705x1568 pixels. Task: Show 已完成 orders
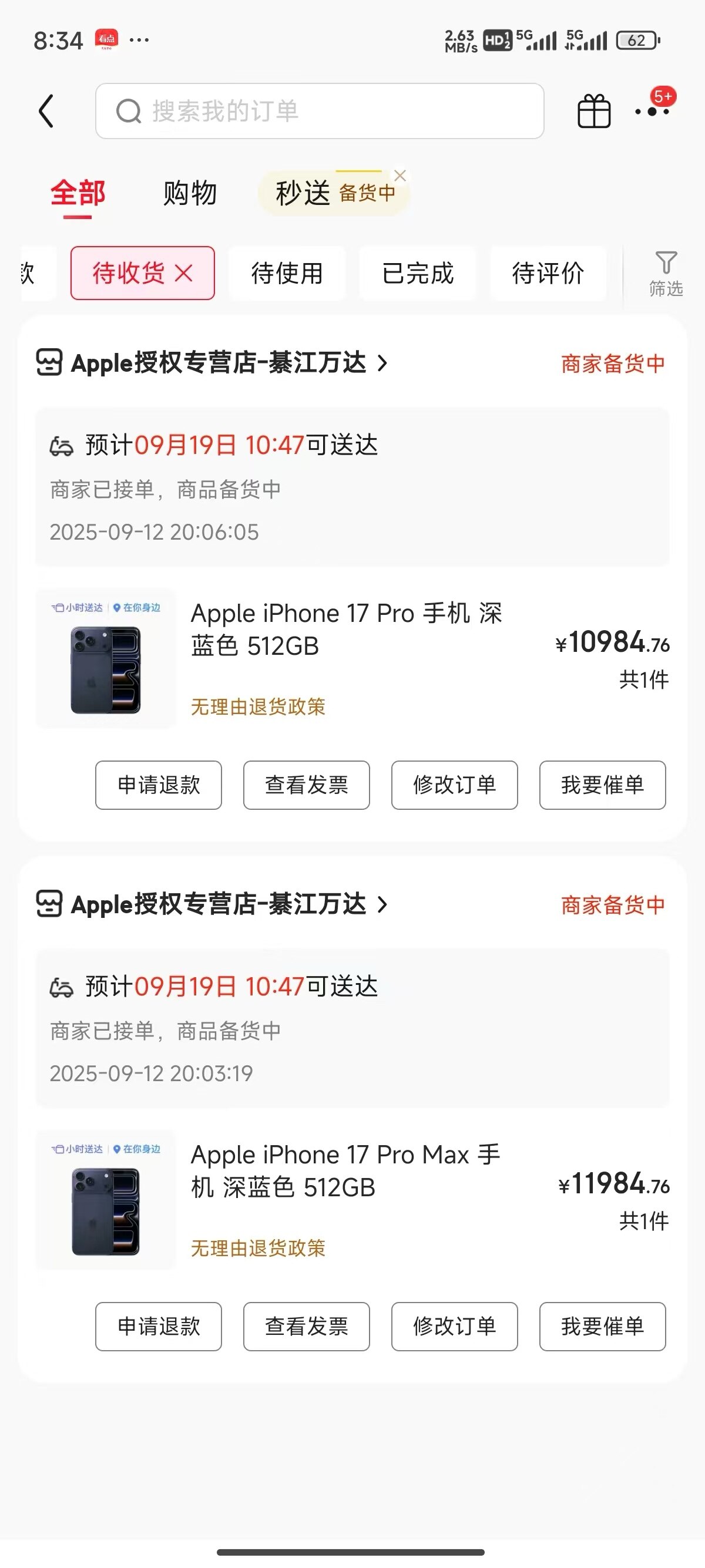(x=418, y=273)
